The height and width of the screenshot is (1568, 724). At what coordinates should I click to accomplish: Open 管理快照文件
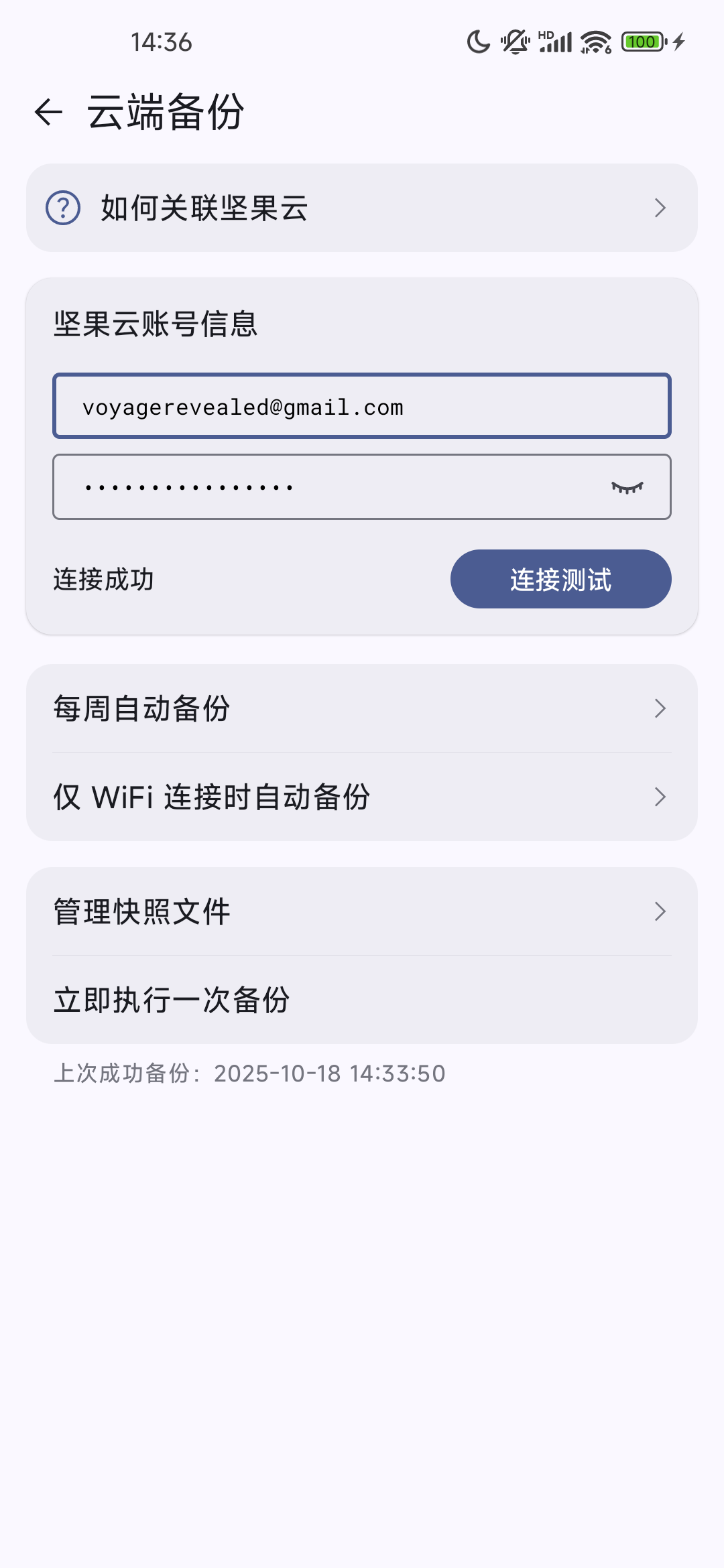coord(362,911)
